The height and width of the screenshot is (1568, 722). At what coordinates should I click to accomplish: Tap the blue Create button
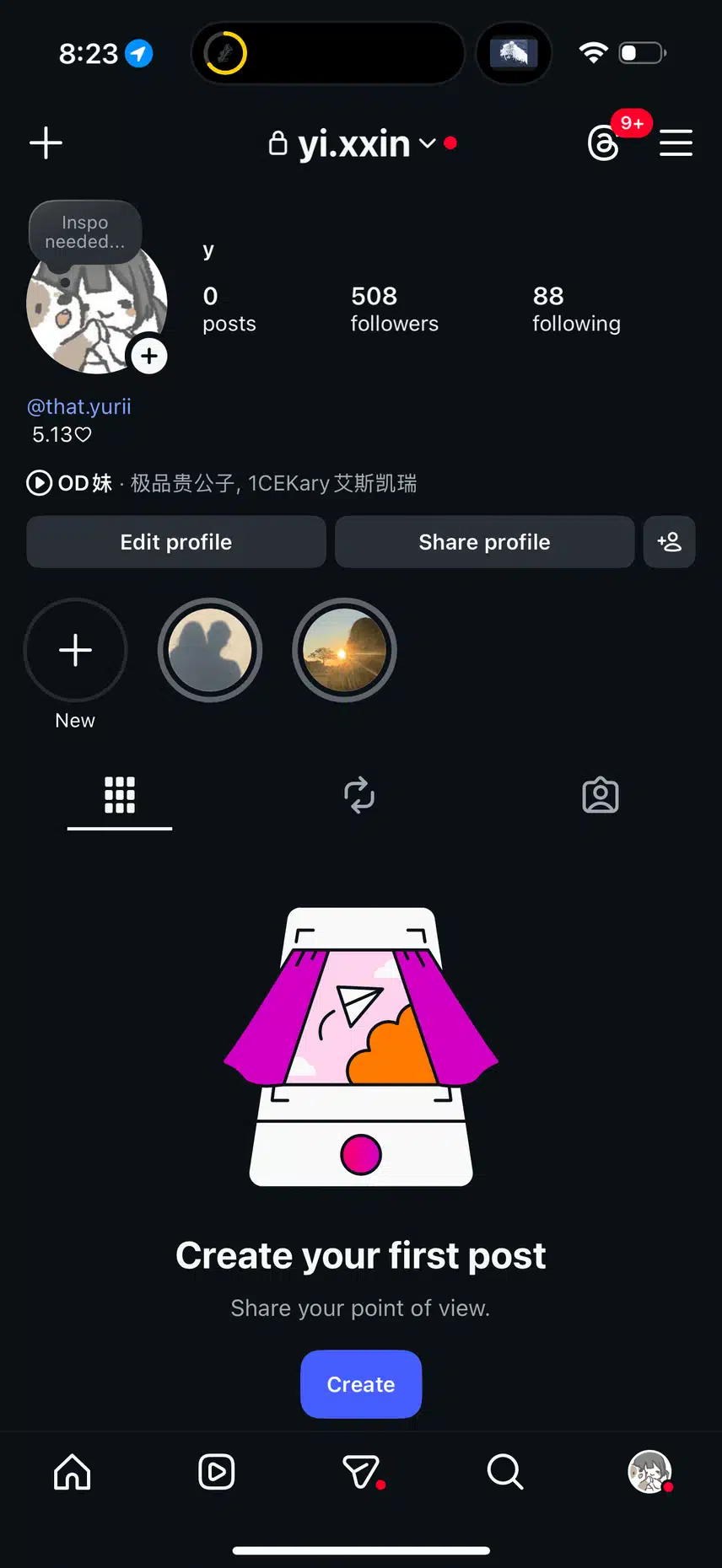click(x=361, y=1384)
